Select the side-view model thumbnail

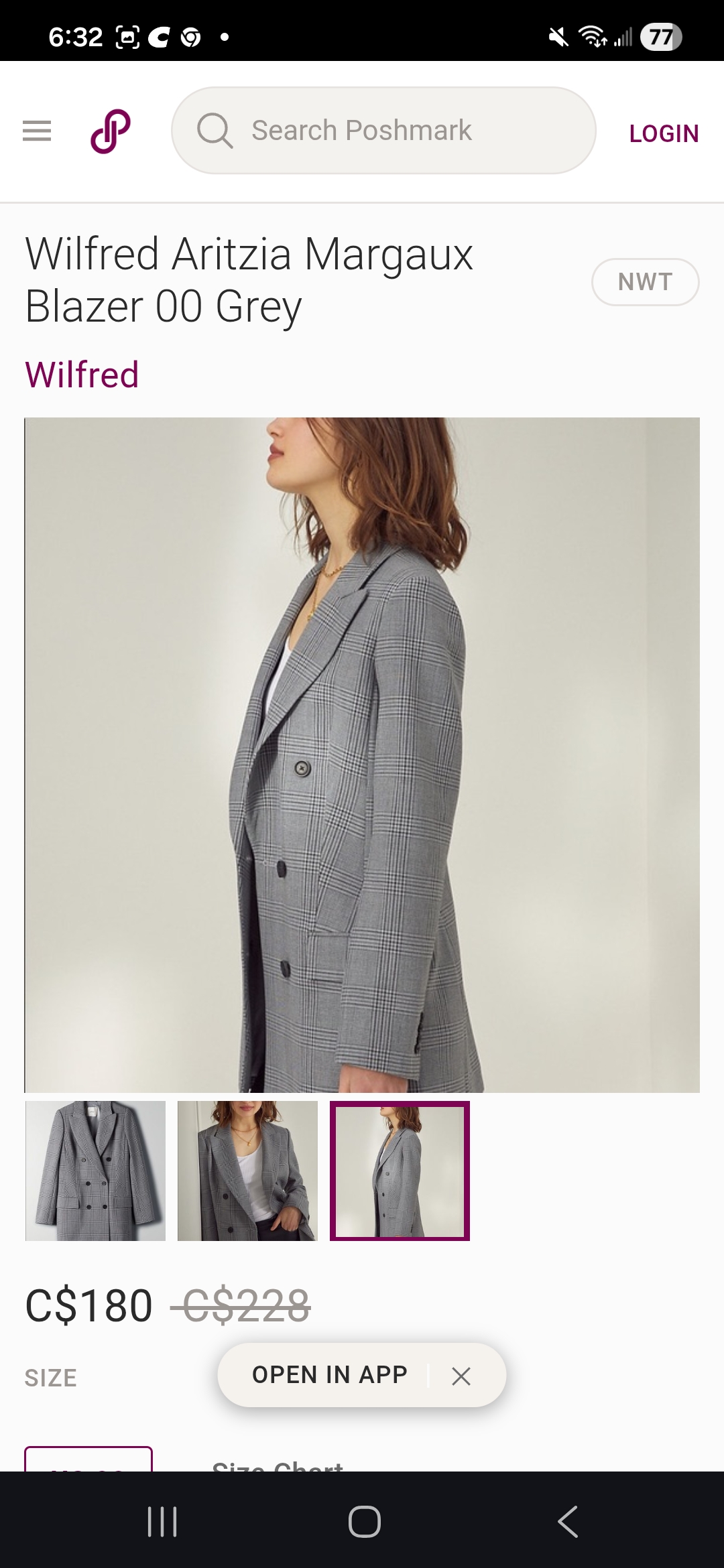400,1171
